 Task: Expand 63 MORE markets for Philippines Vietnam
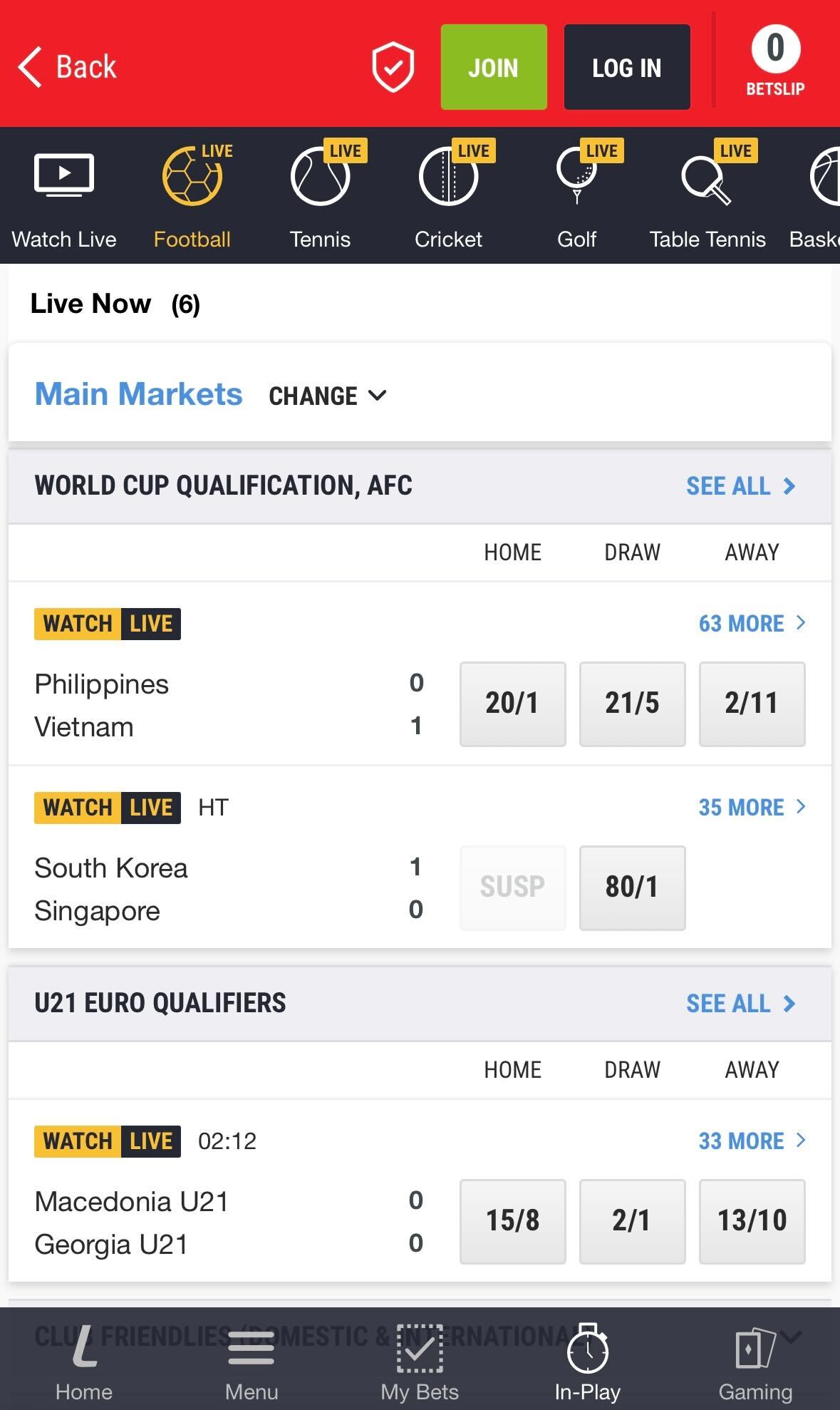coord(751,623)
